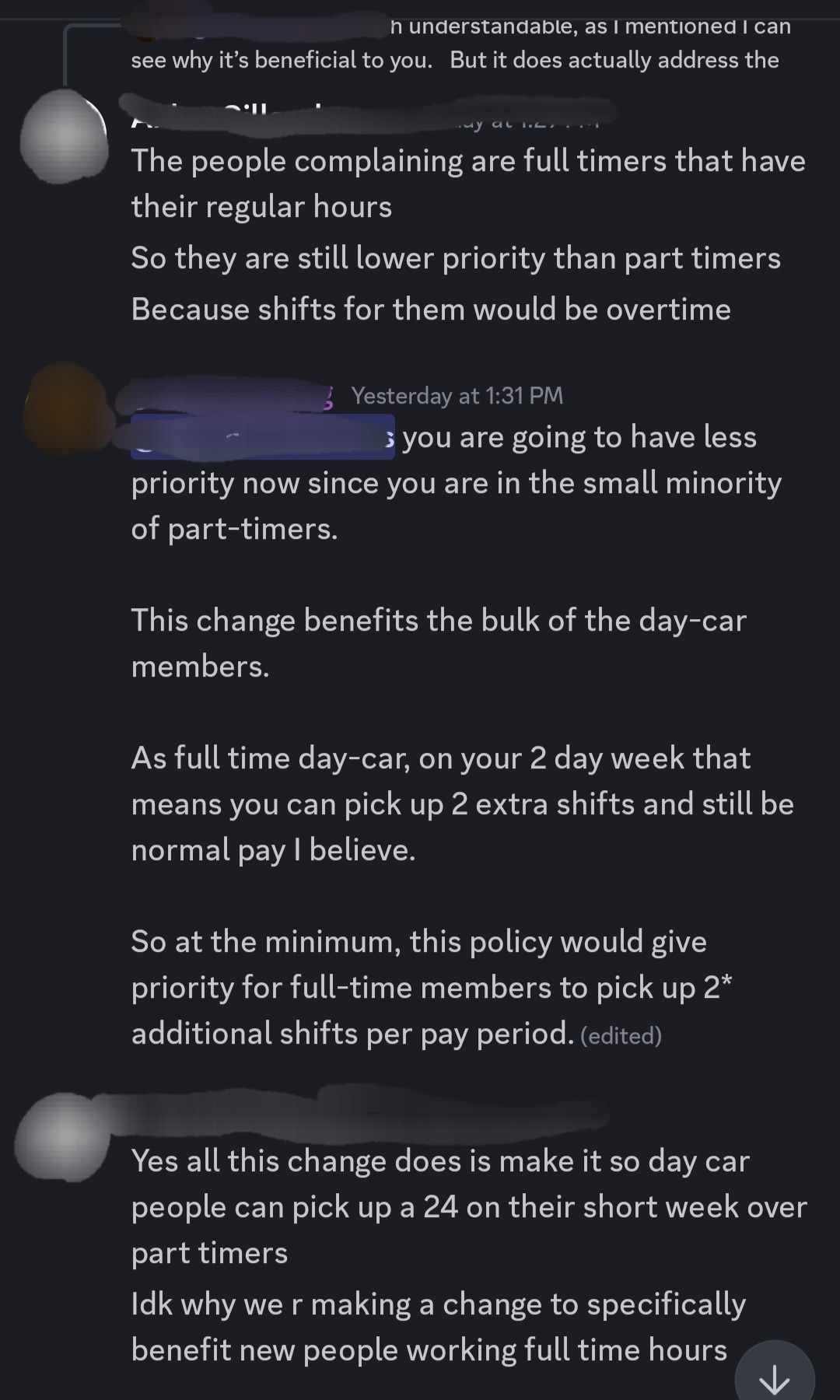
Task: Tap the highlighted mention before 'you are going'
Action: (x=263, y=437)
